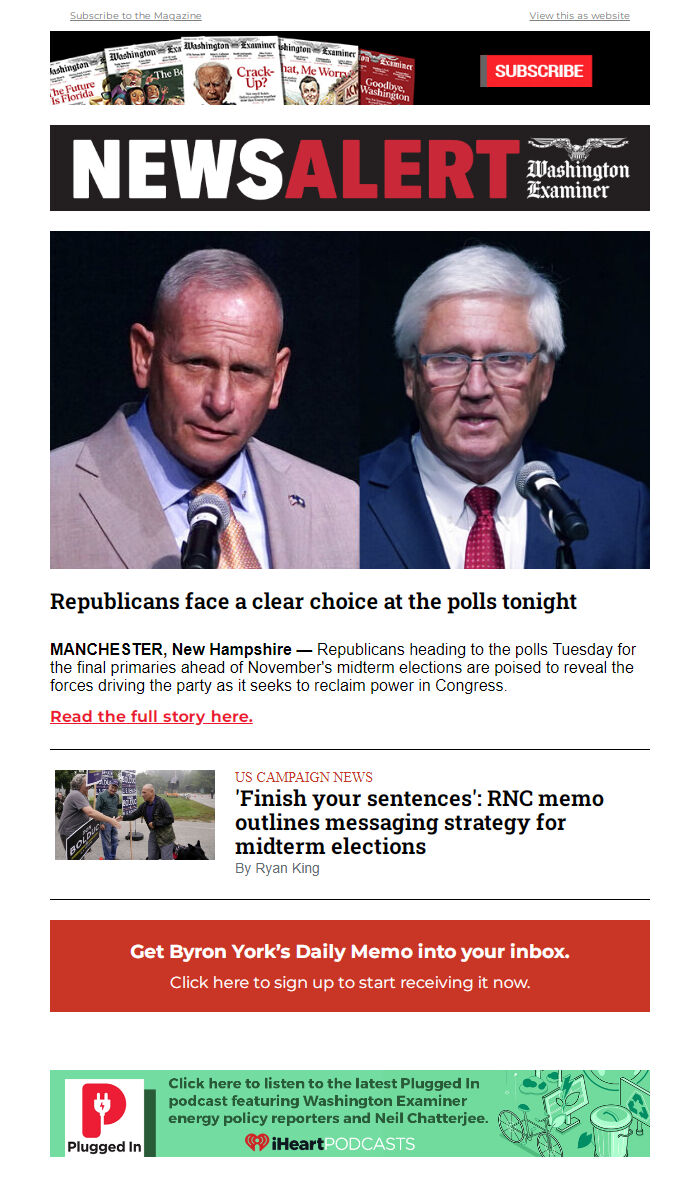The height and width of the screenshot is (1181, 700).
Task: Sign up for Byron York's Daily Memo
Action: 350,966
